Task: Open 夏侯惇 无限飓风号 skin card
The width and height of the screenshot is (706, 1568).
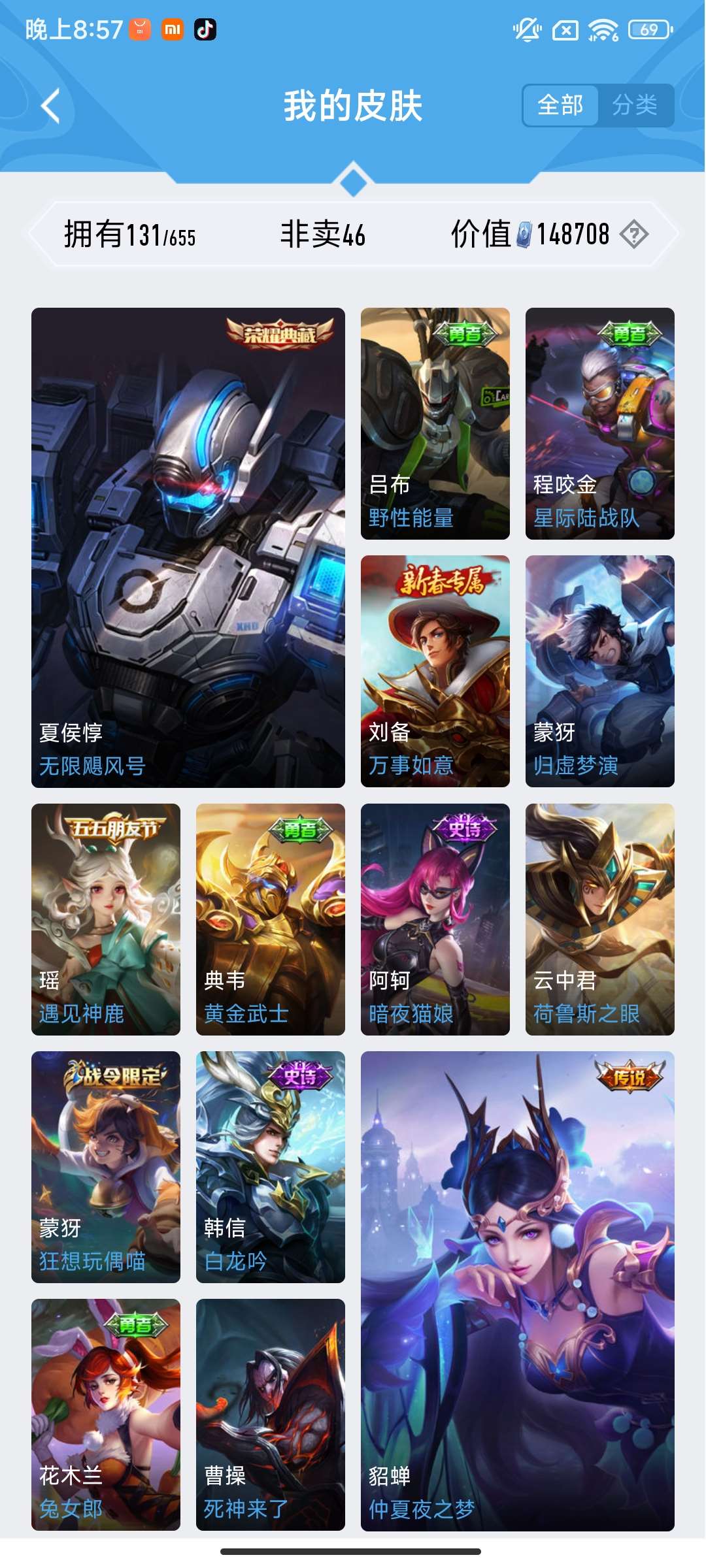Action: (188, 547)
